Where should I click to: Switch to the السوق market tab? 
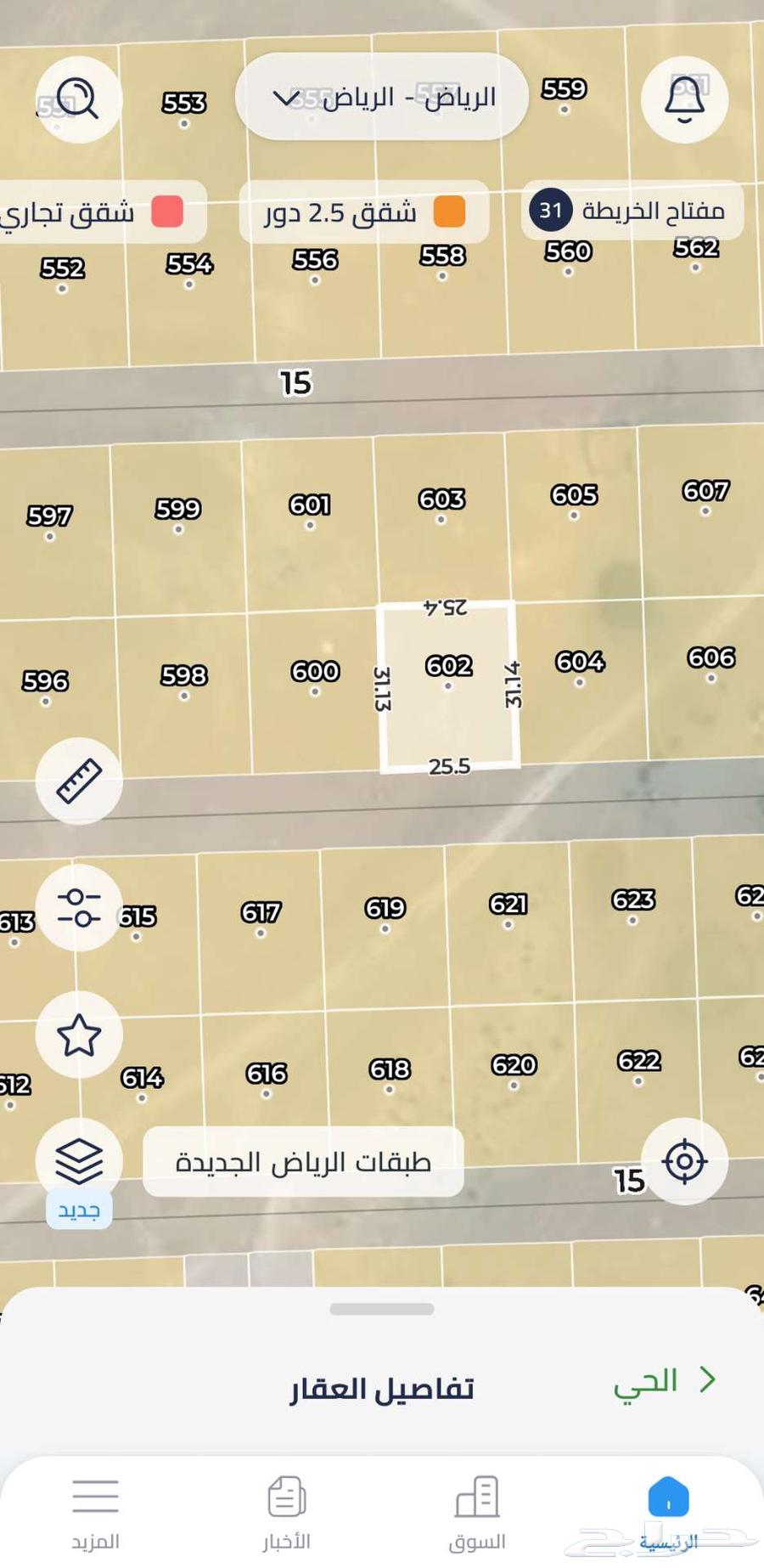(477, 1514)
